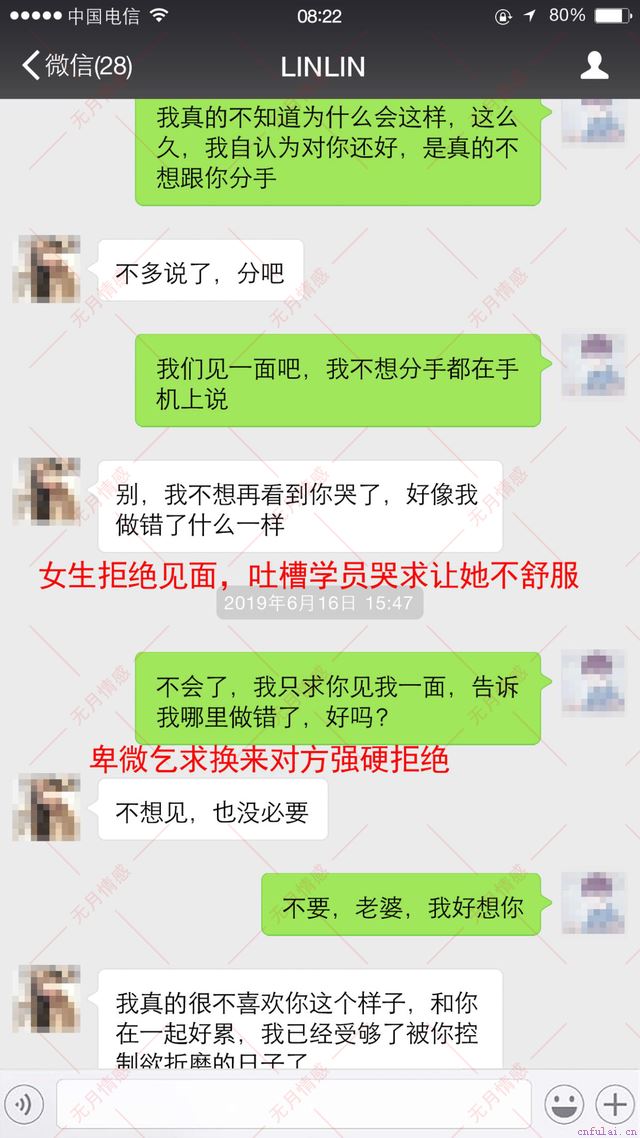Viewport: 640px width, 1138px height.
Task: Open LINLIN's chat details profile icon
Action: [x=595, y=66]
